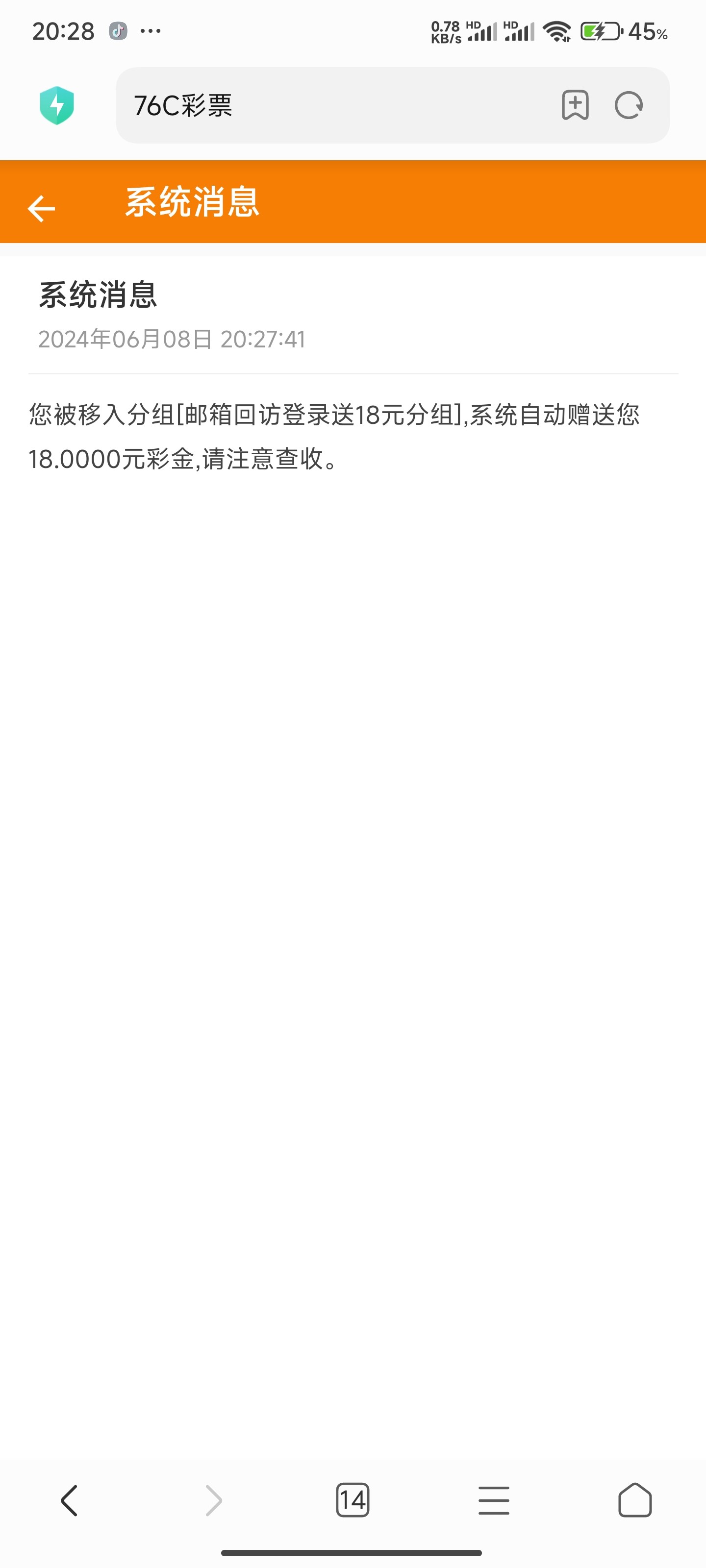This screenshot has height=1568, width=706.
Task: Open the 14 tabs switcher
Action: tap(352, 1500)
